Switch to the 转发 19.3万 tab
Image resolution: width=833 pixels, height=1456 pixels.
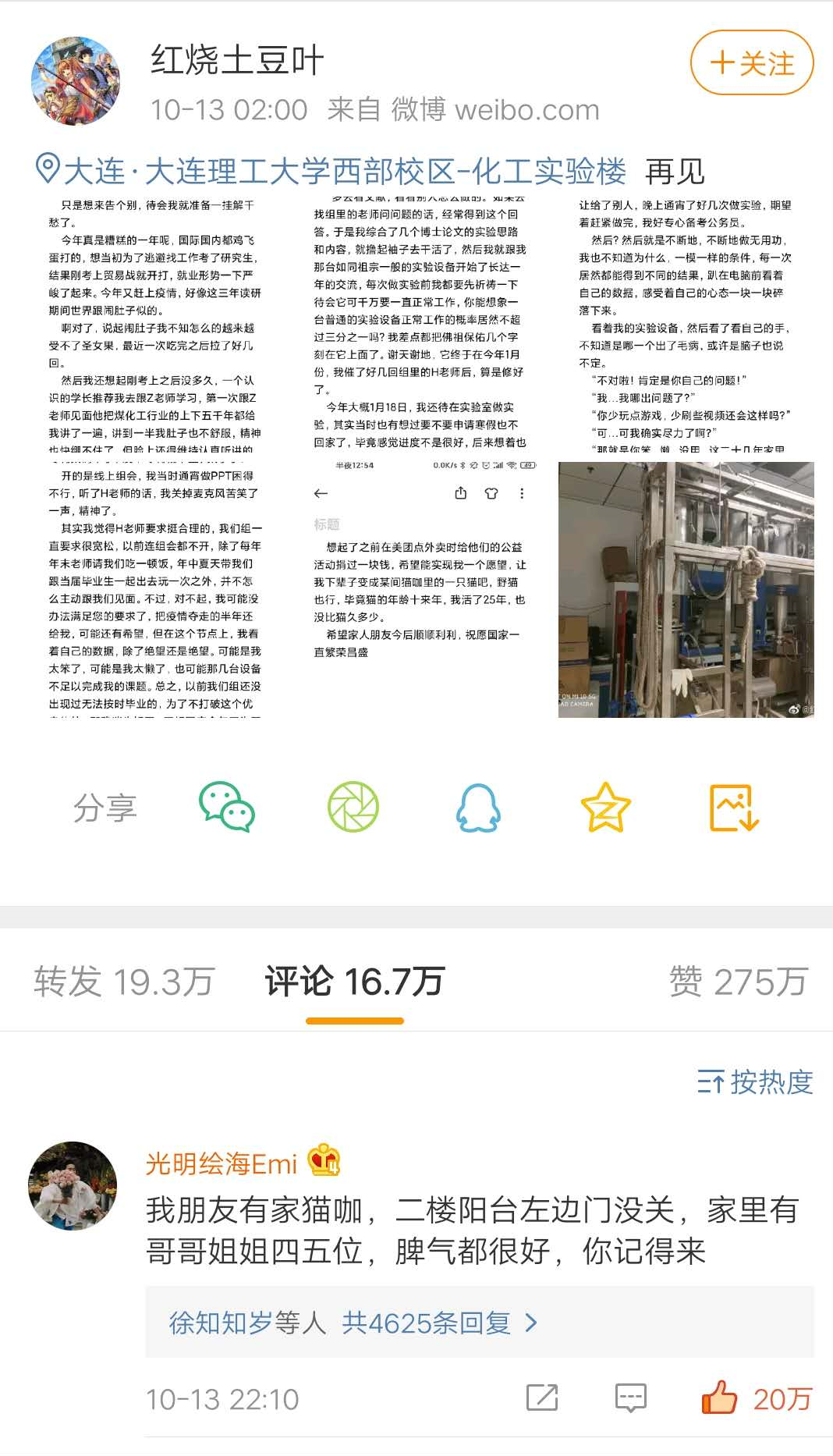124,982
